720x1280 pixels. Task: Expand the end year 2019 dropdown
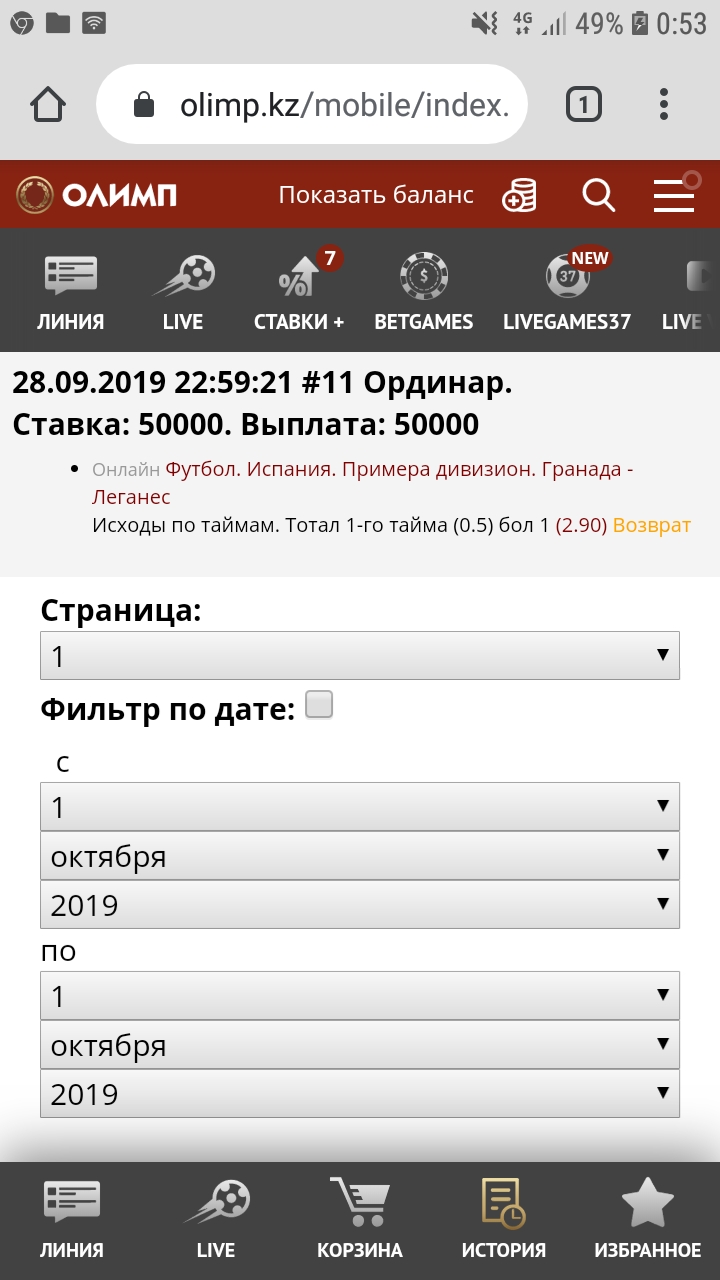click(360, 1094)
